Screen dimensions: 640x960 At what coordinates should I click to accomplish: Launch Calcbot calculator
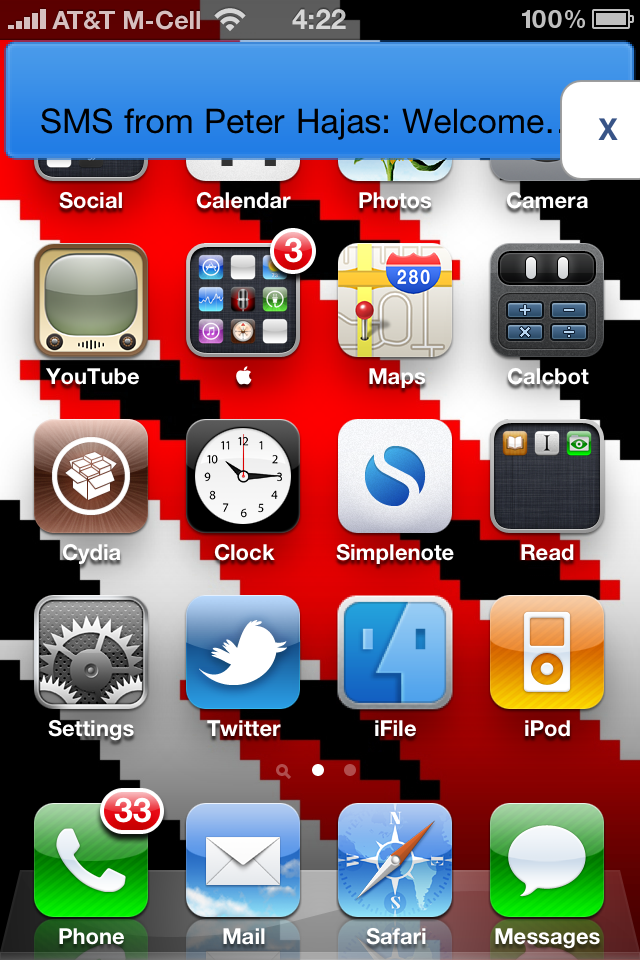pyautogui.click(x=547, y=300)
